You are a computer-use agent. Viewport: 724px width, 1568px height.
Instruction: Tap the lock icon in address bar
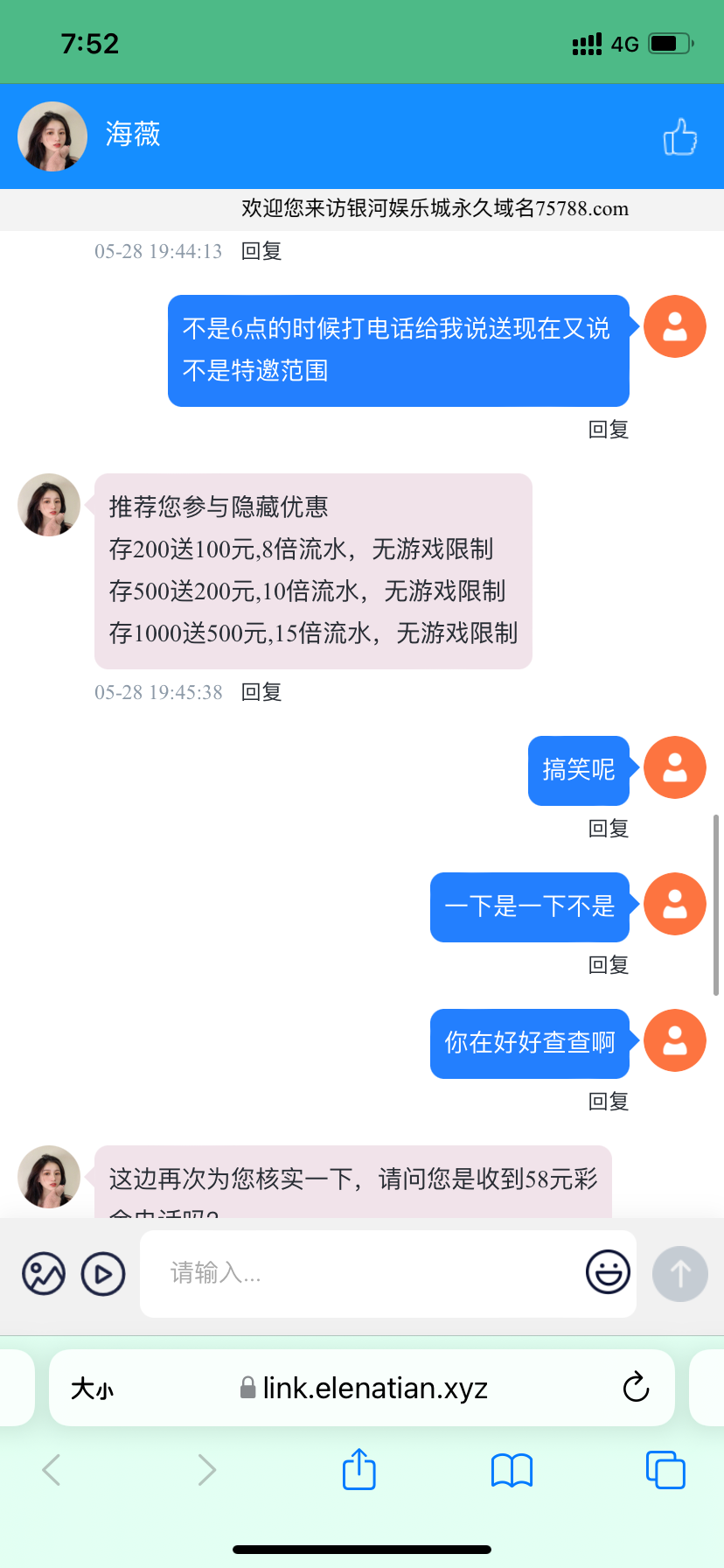point(246,1387)
